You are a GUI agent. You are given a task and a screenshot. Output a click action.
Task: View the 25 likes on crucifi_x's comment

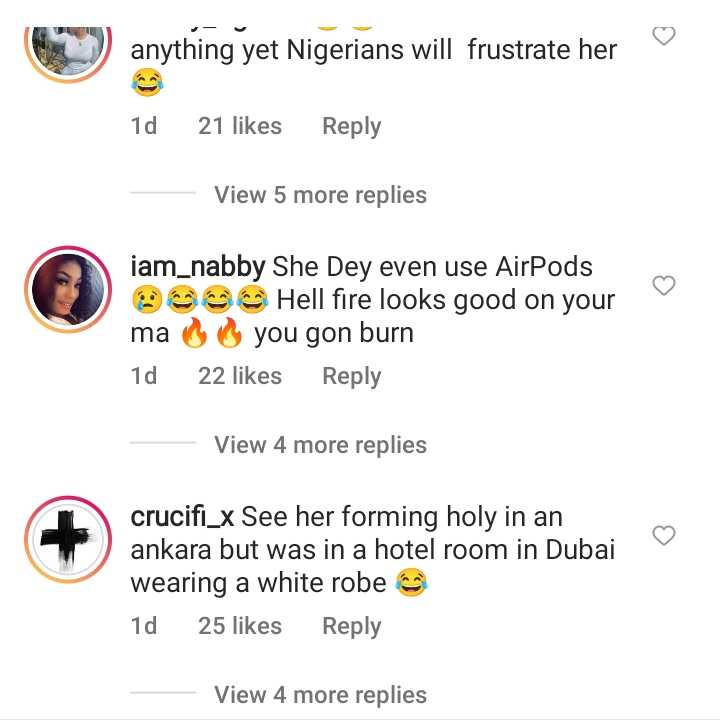pos(240,626)
